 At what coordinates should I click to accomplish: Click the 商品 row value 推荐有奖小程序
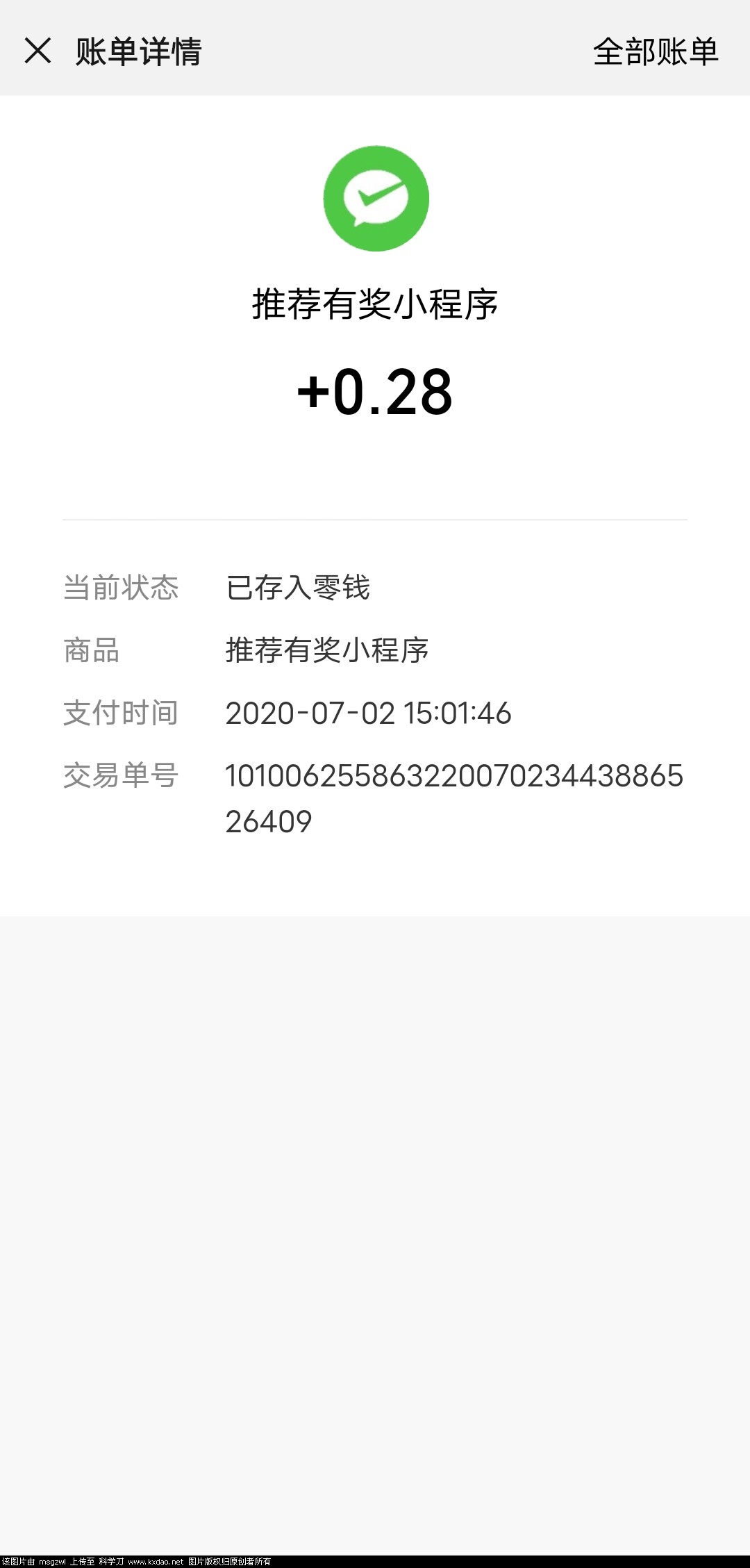[x=326, y=650]
